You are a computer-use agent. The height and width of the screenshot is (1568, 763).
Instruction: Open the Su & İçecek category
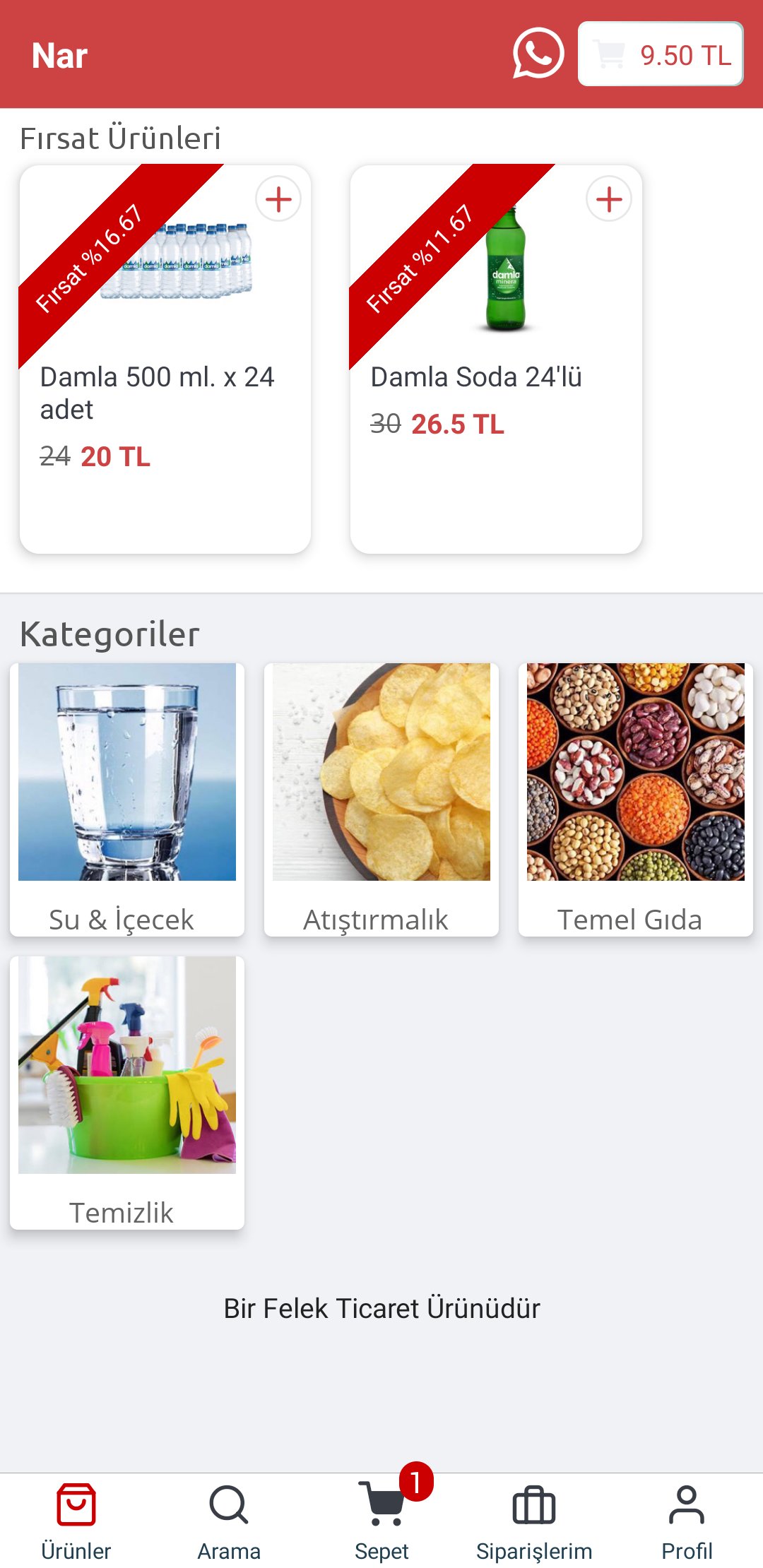(x=127, y=800)
